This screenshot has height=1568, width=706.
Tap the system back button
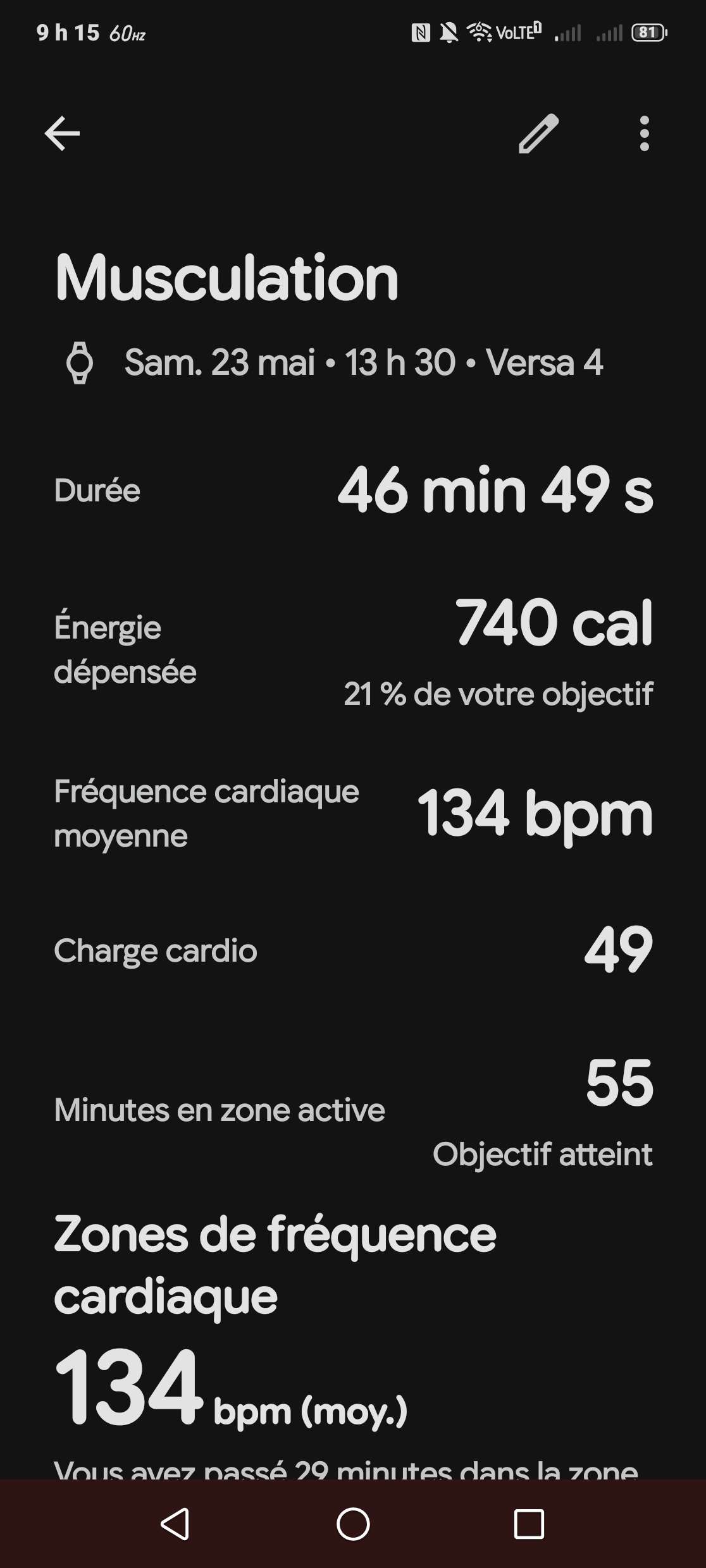click(x=175, y=1524)
